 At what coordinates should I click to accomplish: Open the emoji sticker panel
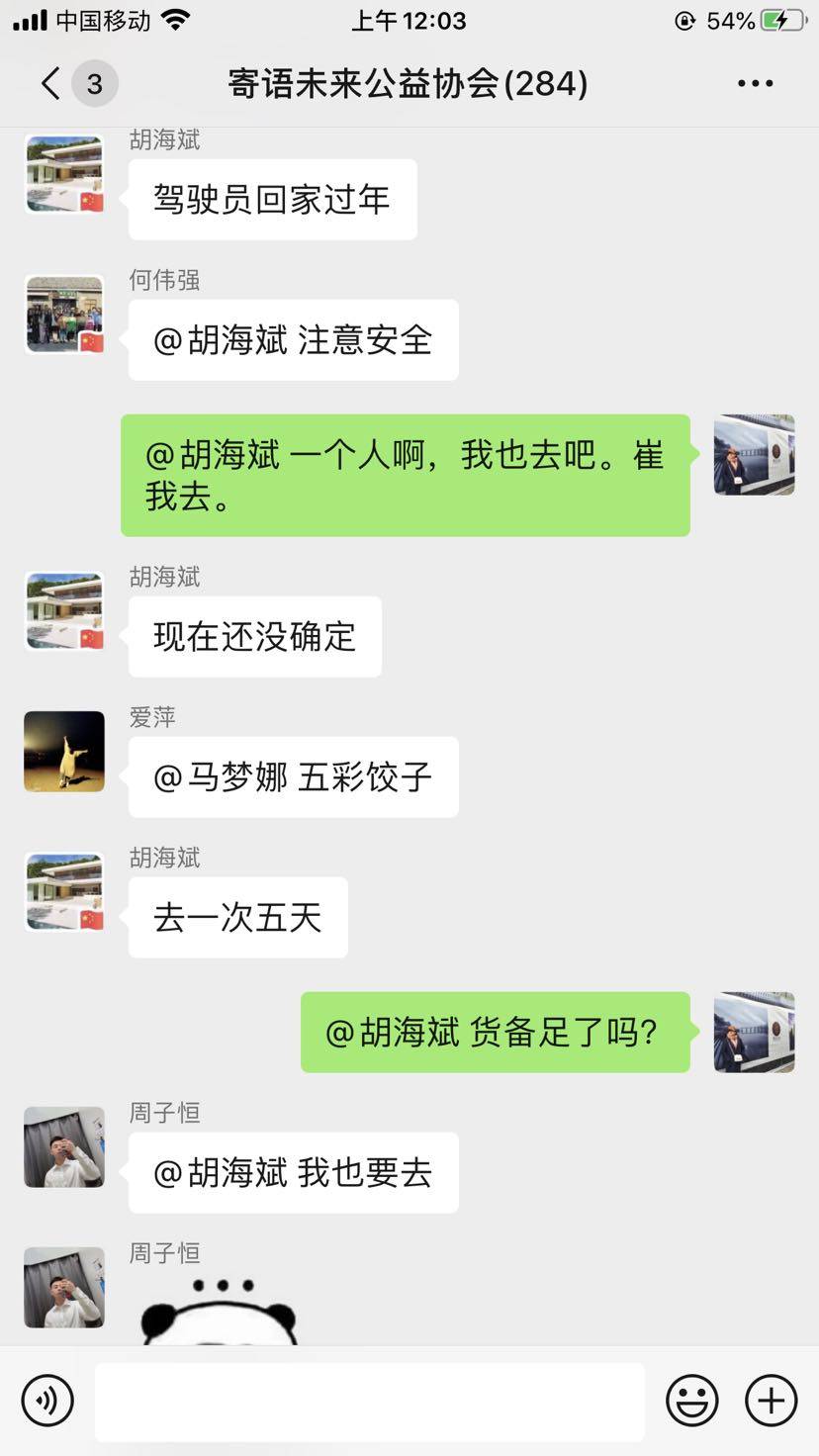point(692,1401)
